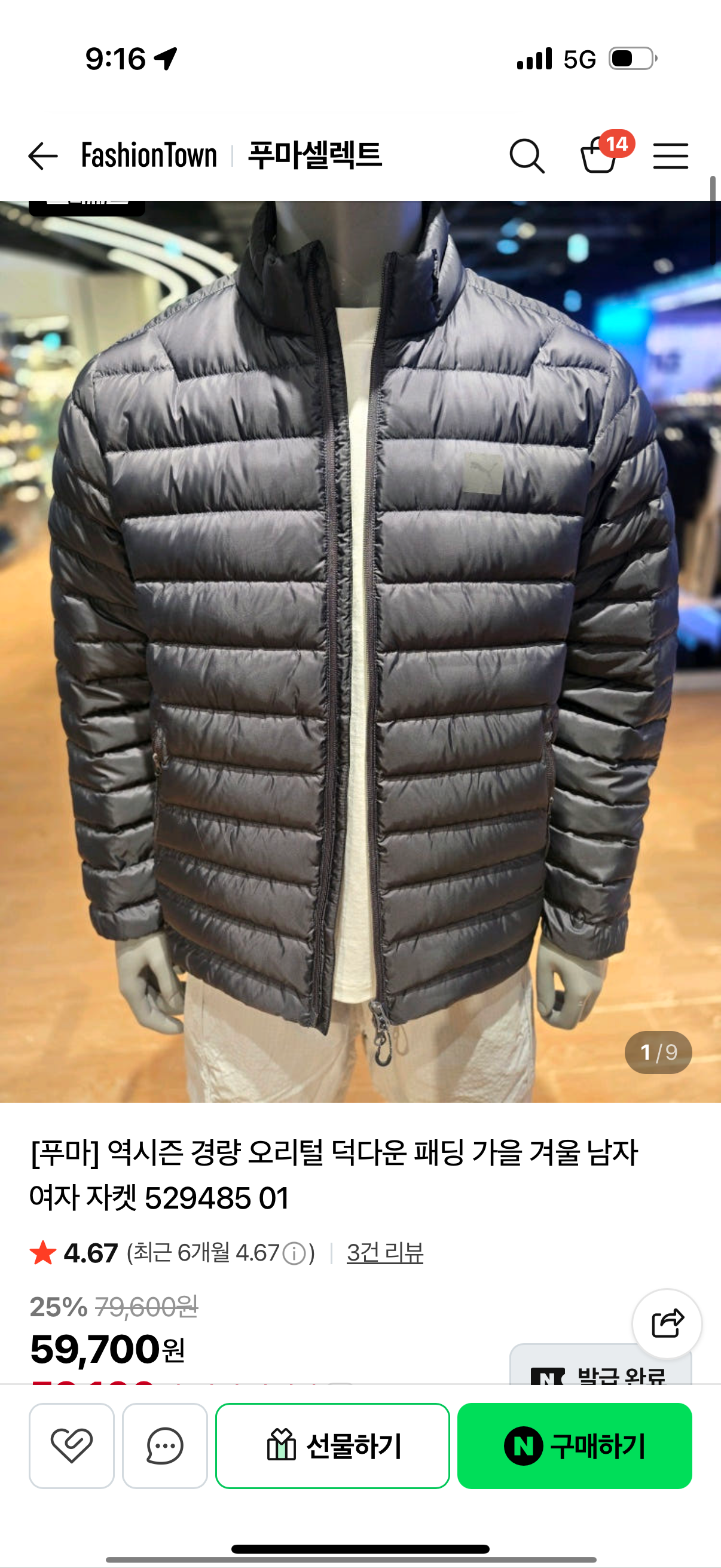Open the chat inquiry button
721x1568 pixels.
click(x=165, y=1445)
